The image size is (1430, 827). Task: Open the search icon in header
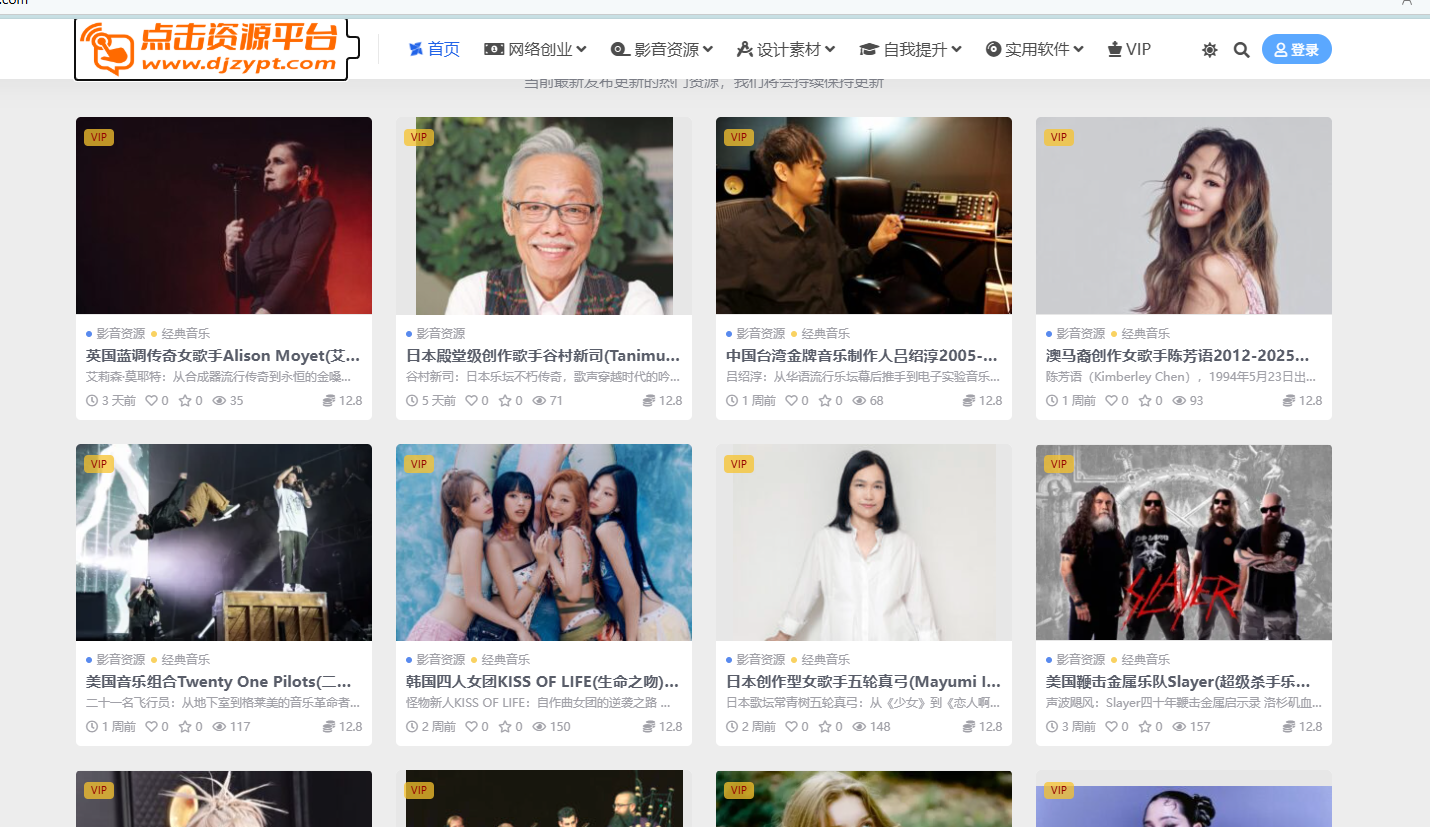coord(1241,50)
